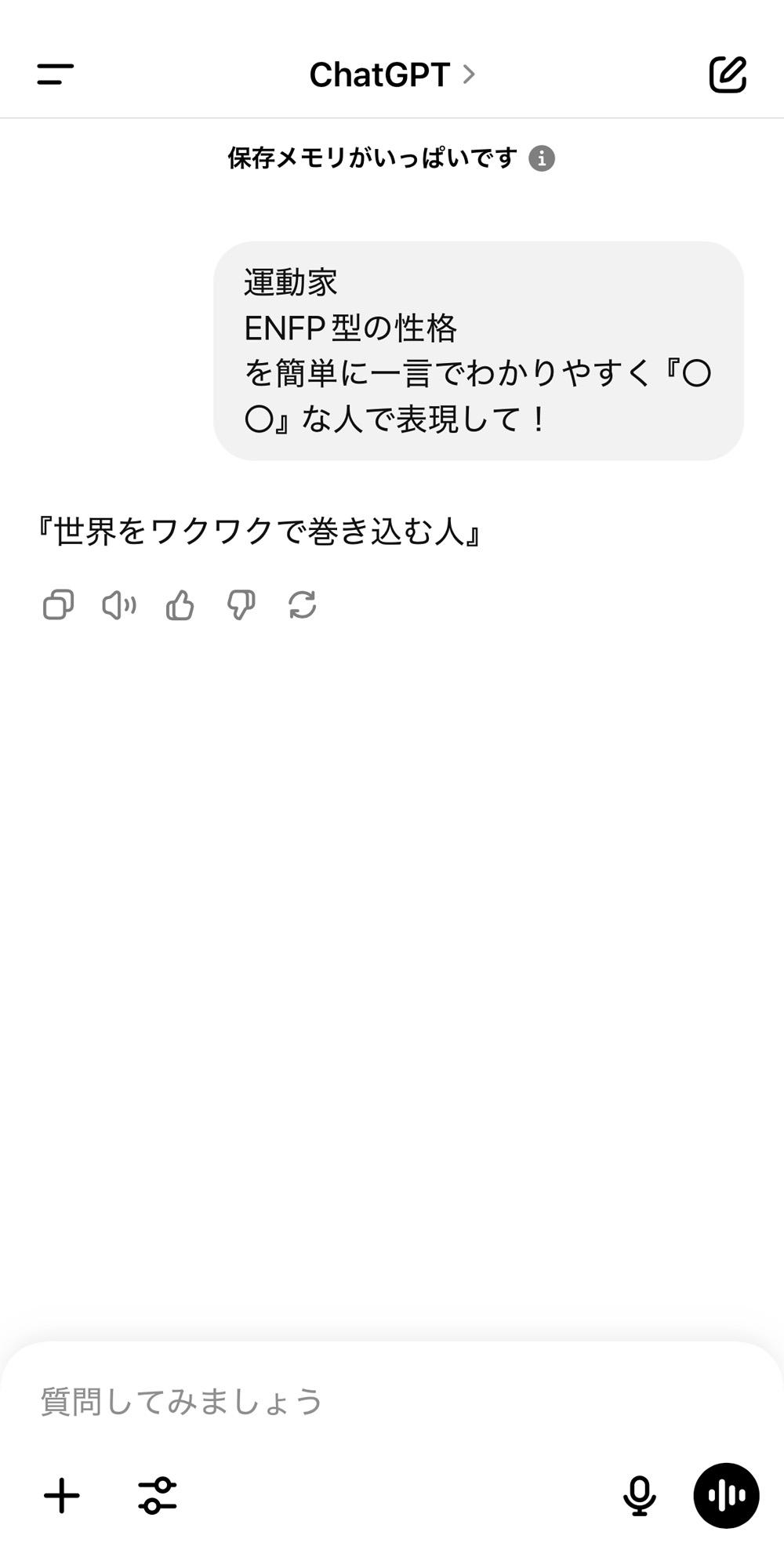This screenshot has height=1568, width=784.
Task: Dislike the response with thumbs down
Action: pos(241,605)
